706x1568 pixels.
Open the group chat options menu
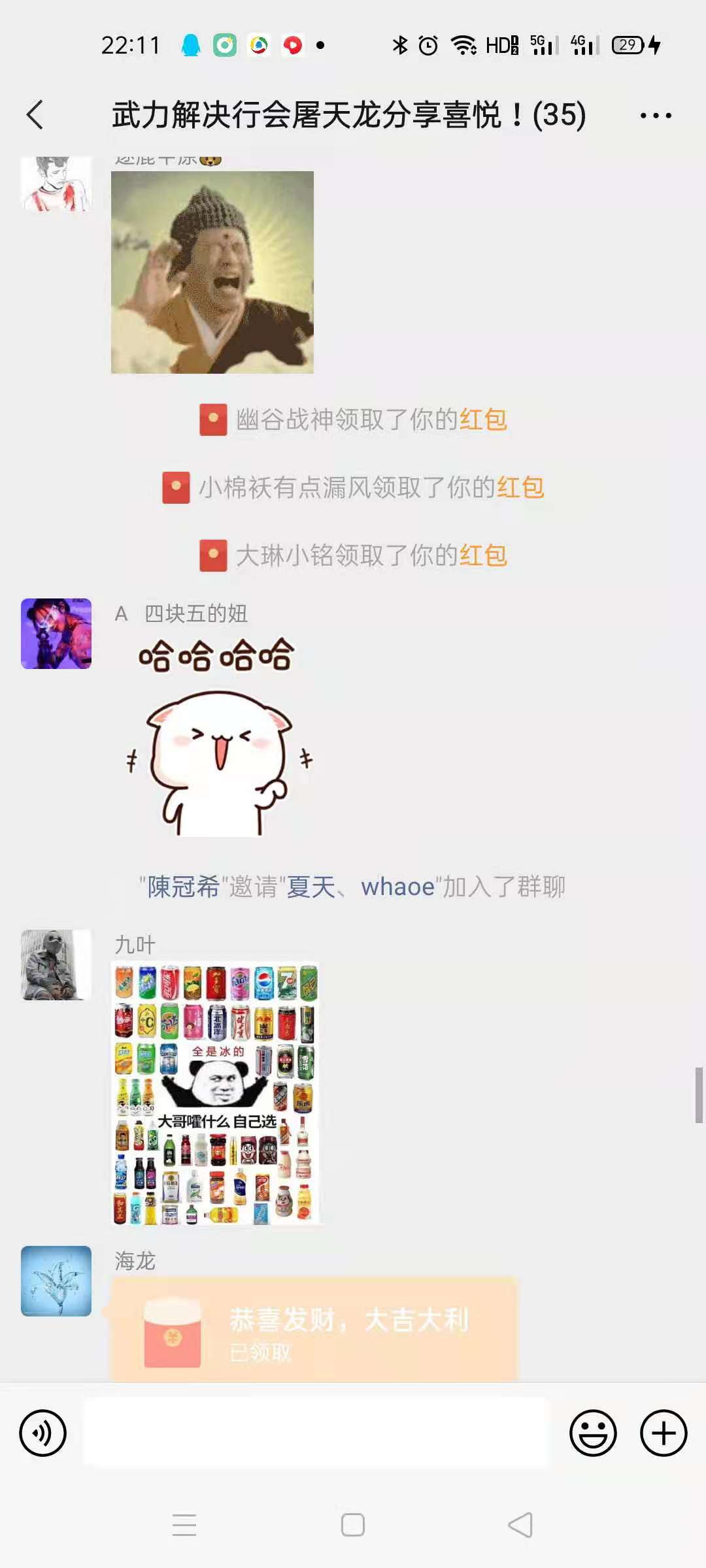pyautogui.click(x=656, y=116)
